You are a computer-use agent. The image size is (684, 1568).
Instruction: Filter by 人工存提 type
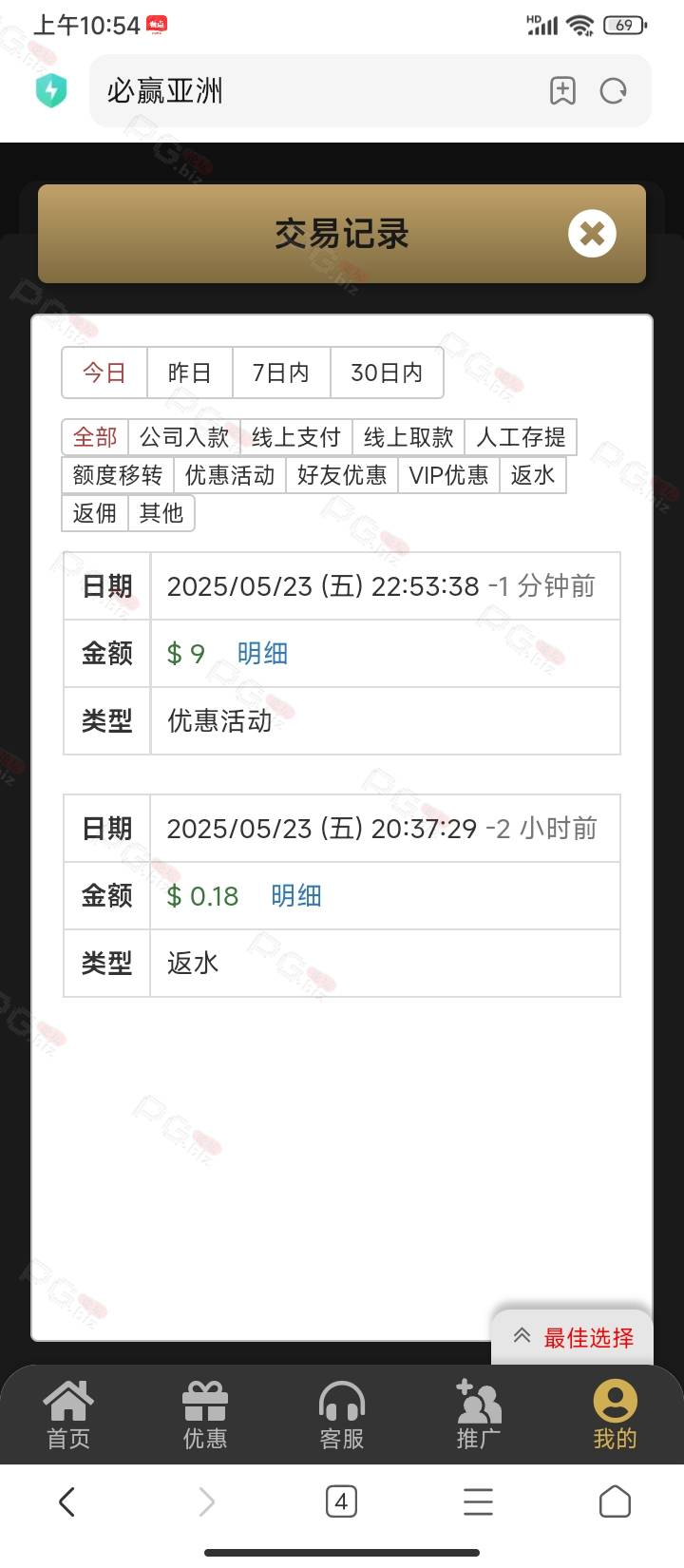[521, 437]
